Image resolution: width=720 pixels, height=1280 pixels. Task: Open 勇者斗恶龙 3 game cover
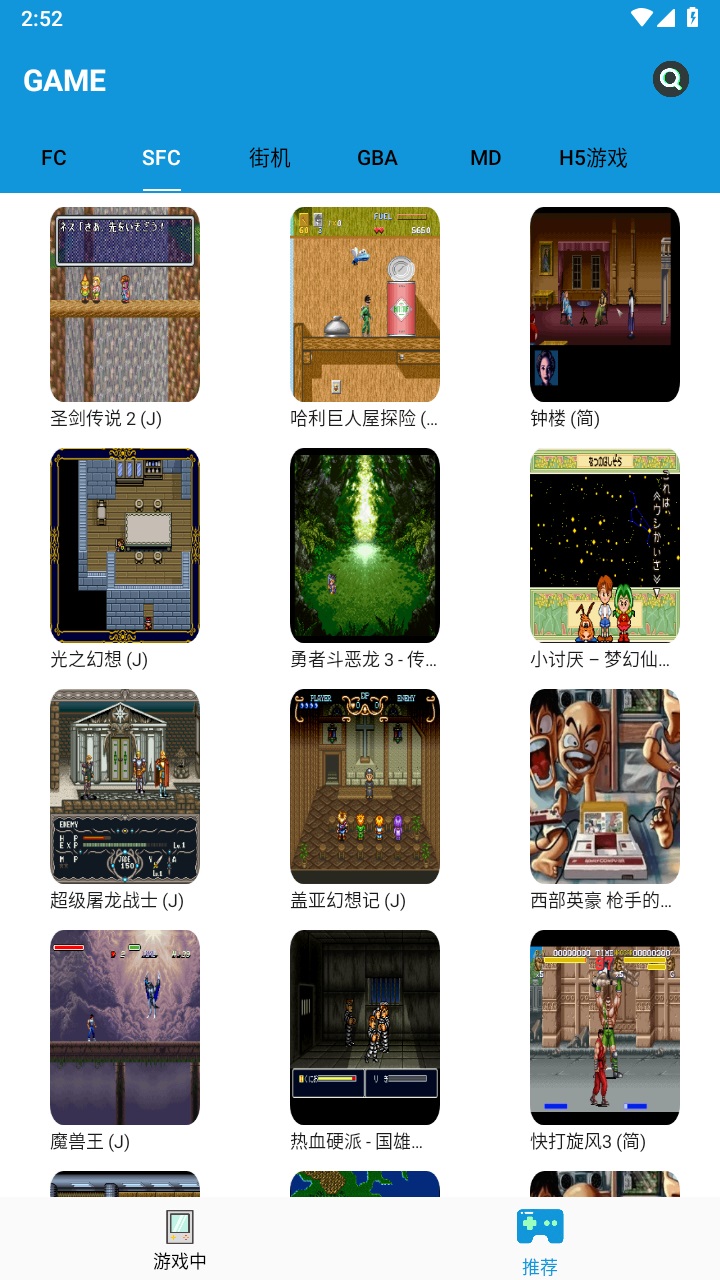pyautogui.click(x=364, y=545)
